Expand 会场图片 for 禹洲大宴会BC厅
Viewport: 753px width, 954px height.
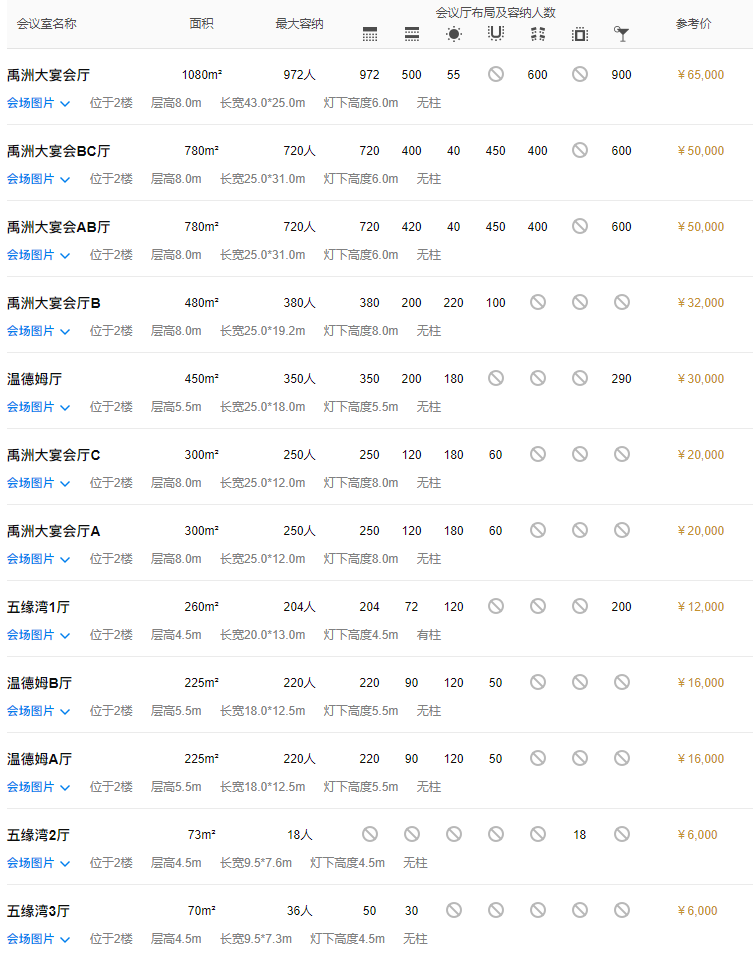(x=38, y=179)
